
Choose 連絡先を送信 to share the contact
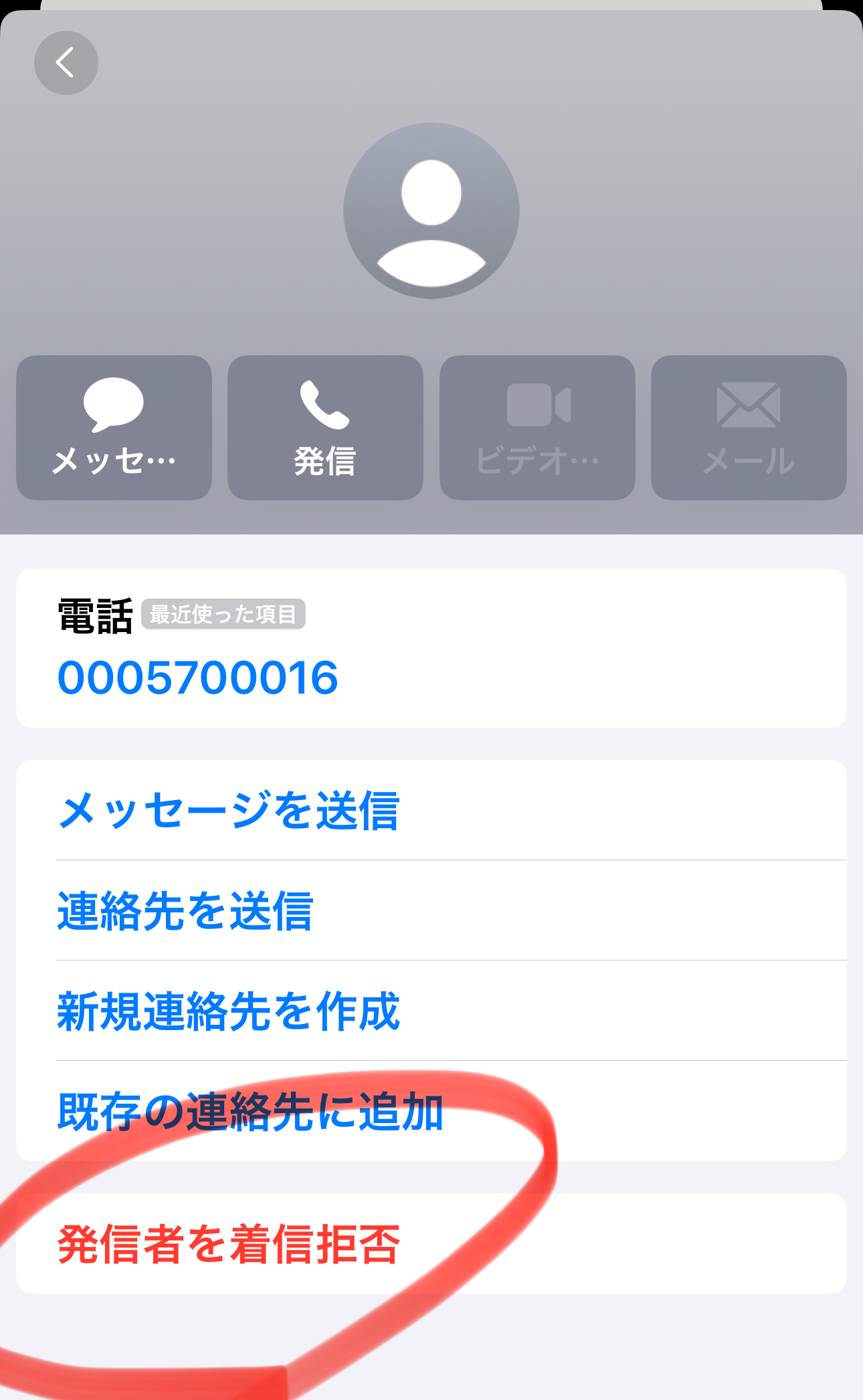click(431, 910)
